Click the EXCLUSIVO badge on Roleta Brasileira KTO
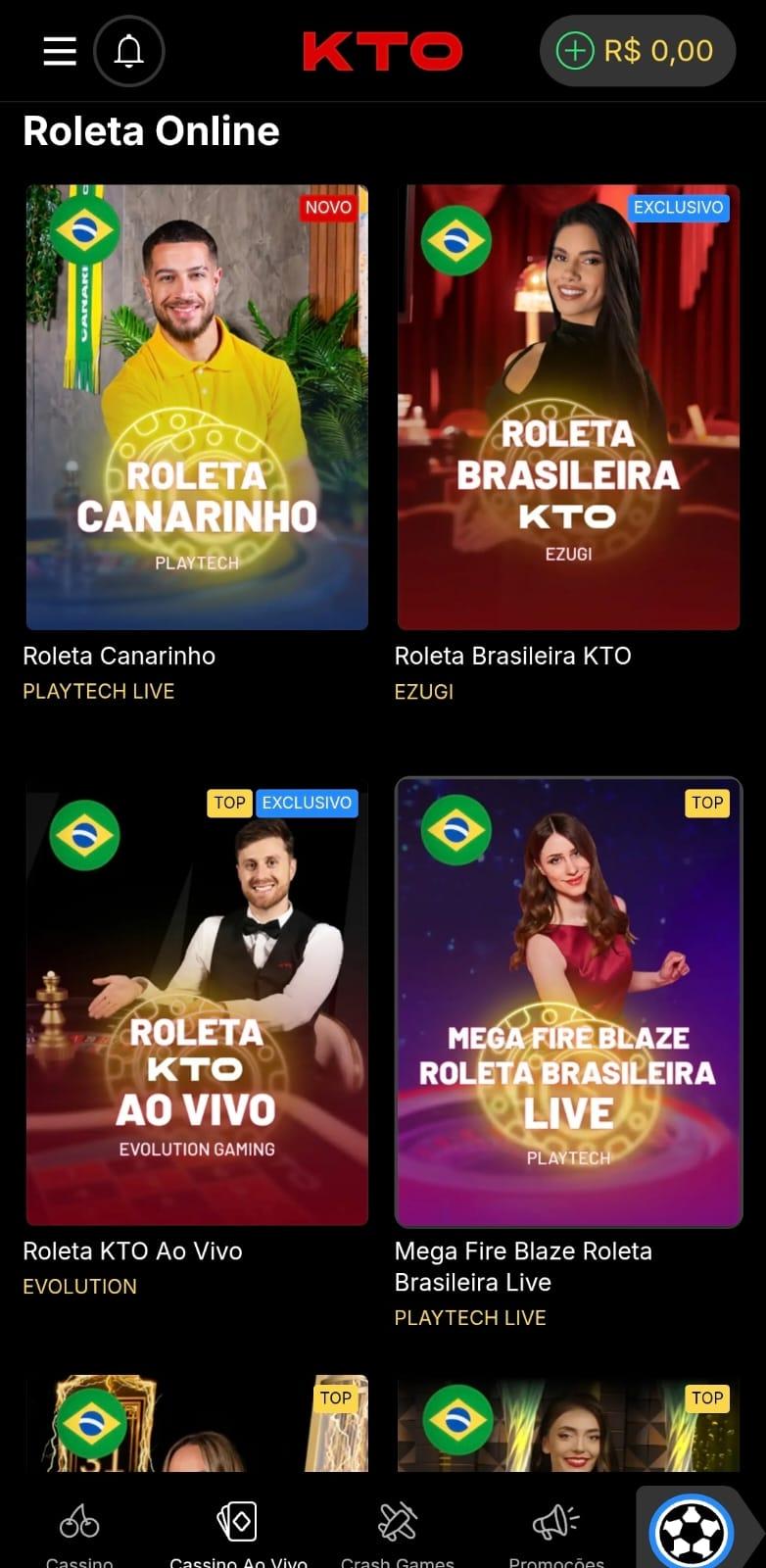 click(x=678, y=208)
